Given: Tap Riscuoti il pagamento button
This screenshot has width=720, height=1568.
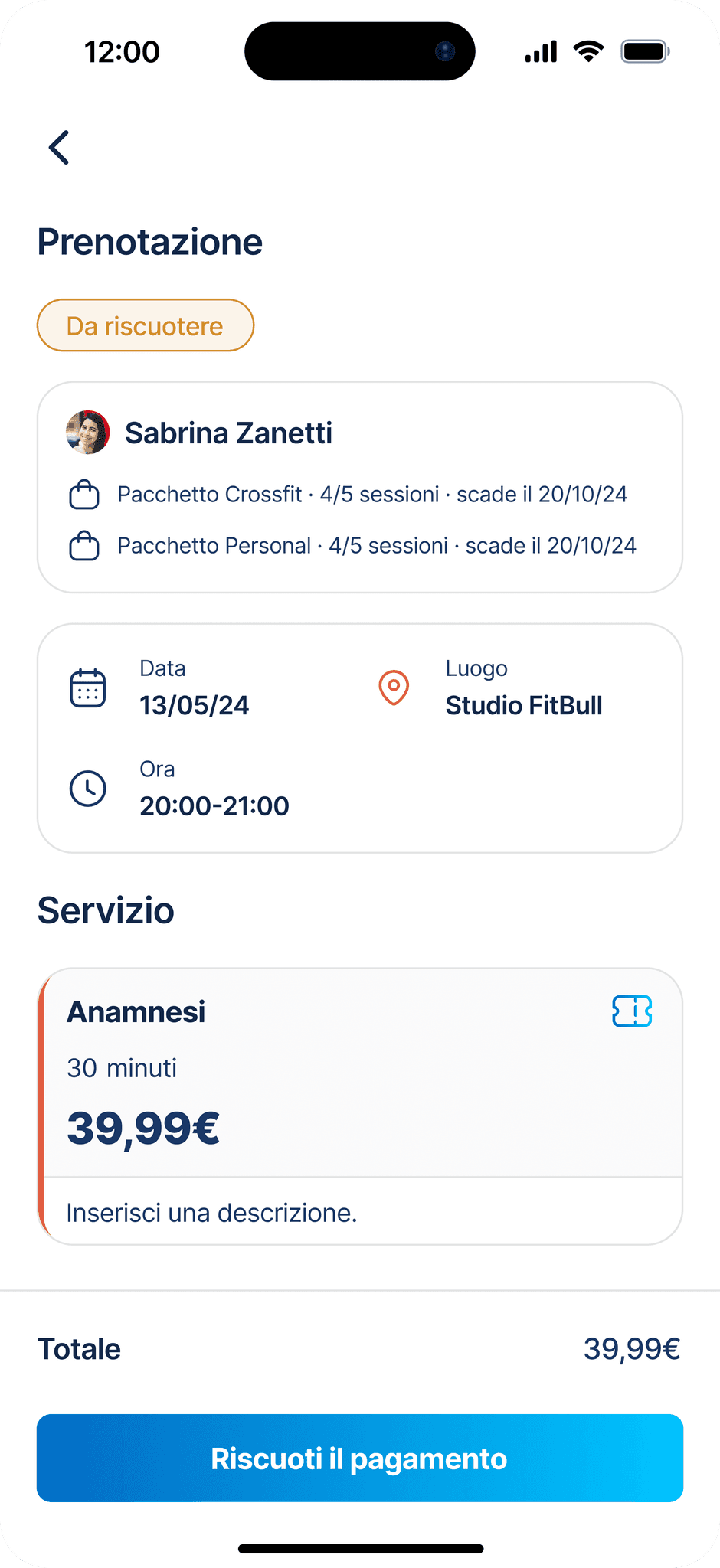Looking at the screenshot, I should click(359, 1458).
